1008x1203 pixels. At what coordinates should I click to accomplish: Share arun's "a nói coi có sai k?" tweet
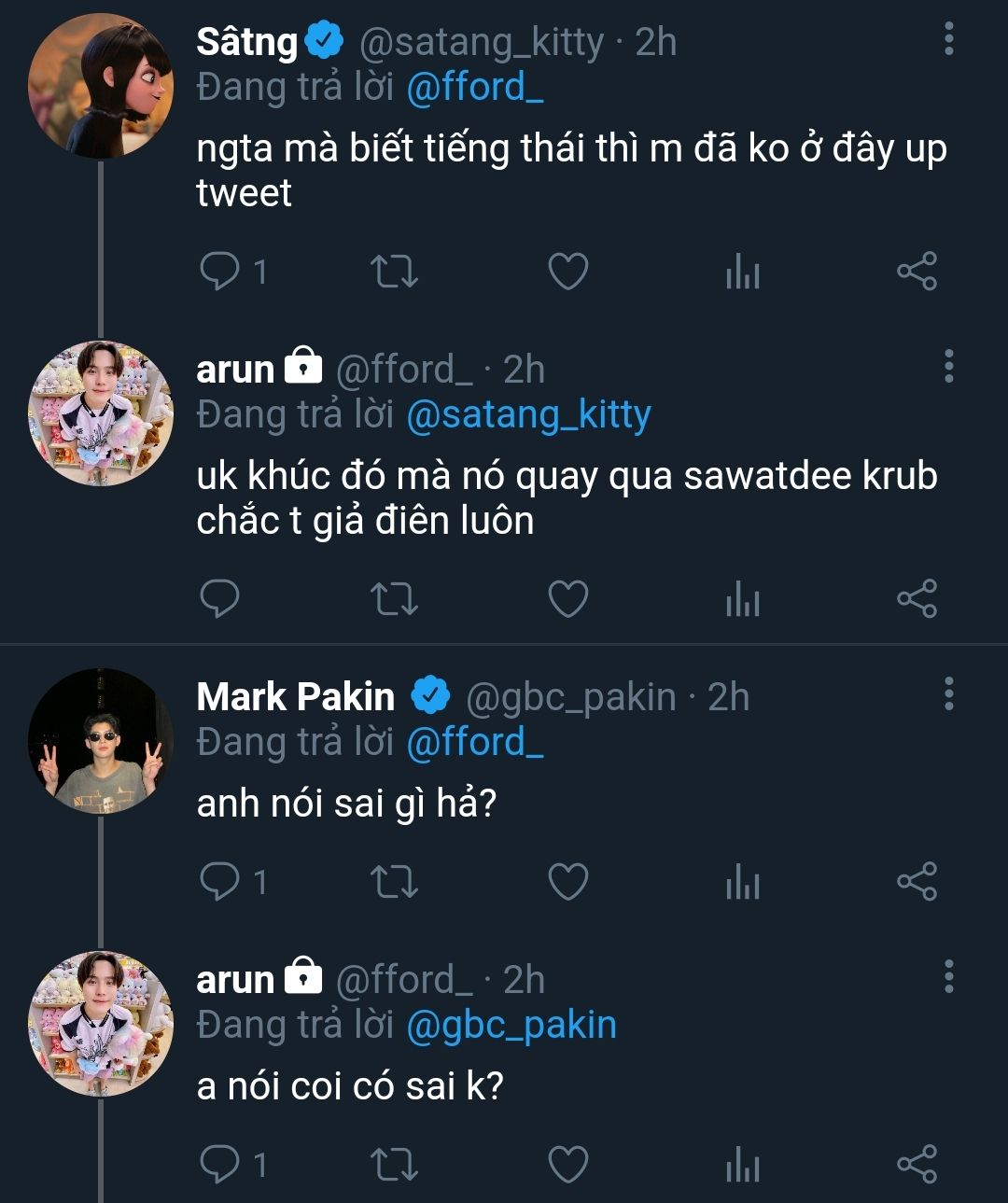pos(917,1165)
